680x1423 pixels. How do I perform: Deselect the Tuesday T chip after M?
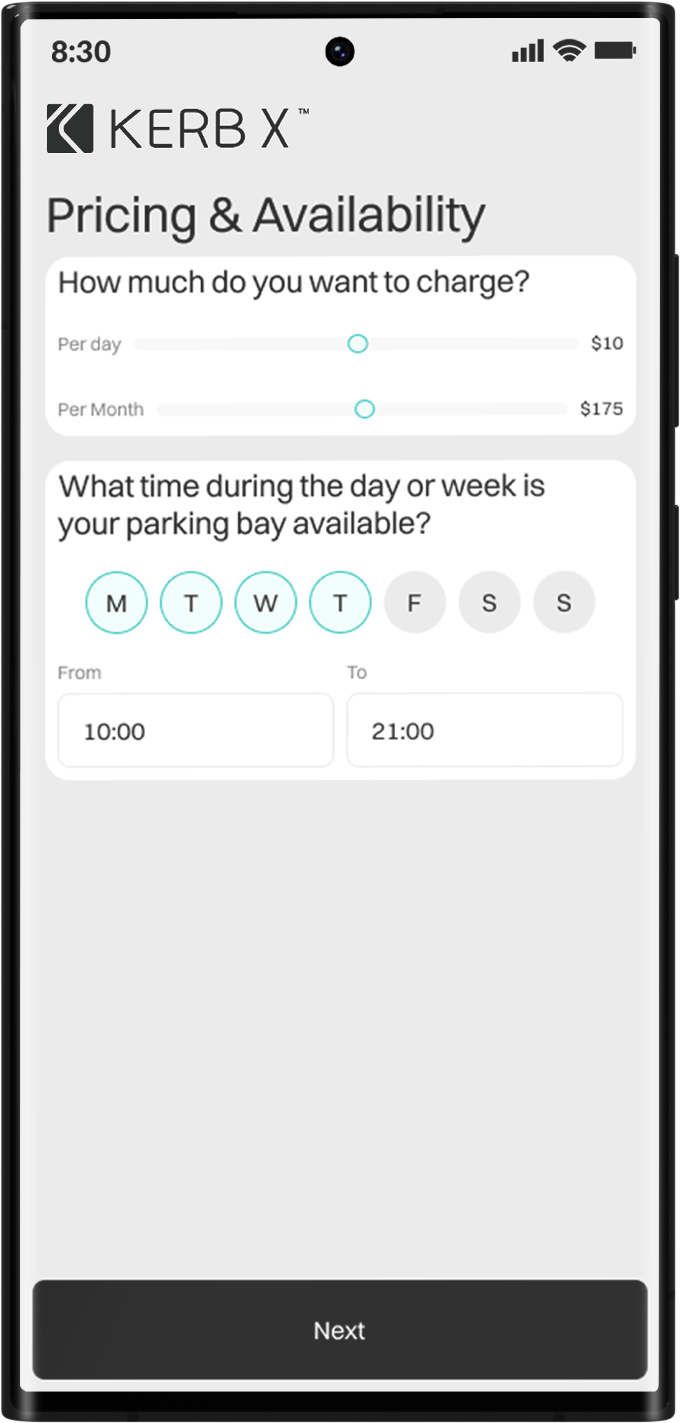tap(191, 603)
